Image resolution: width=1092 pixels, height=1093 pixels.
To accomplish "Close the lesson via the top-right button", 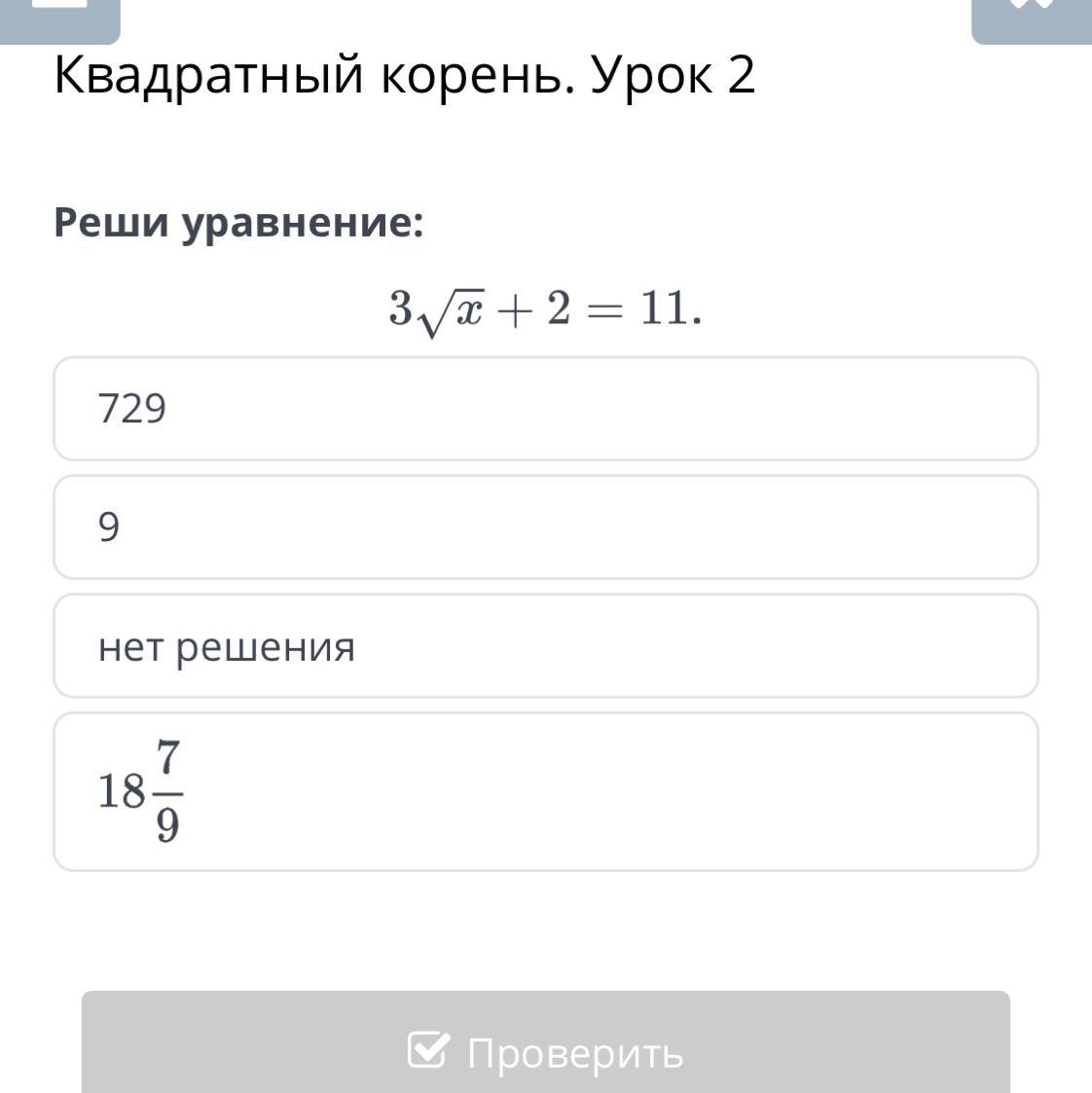I will [1032, 18].
